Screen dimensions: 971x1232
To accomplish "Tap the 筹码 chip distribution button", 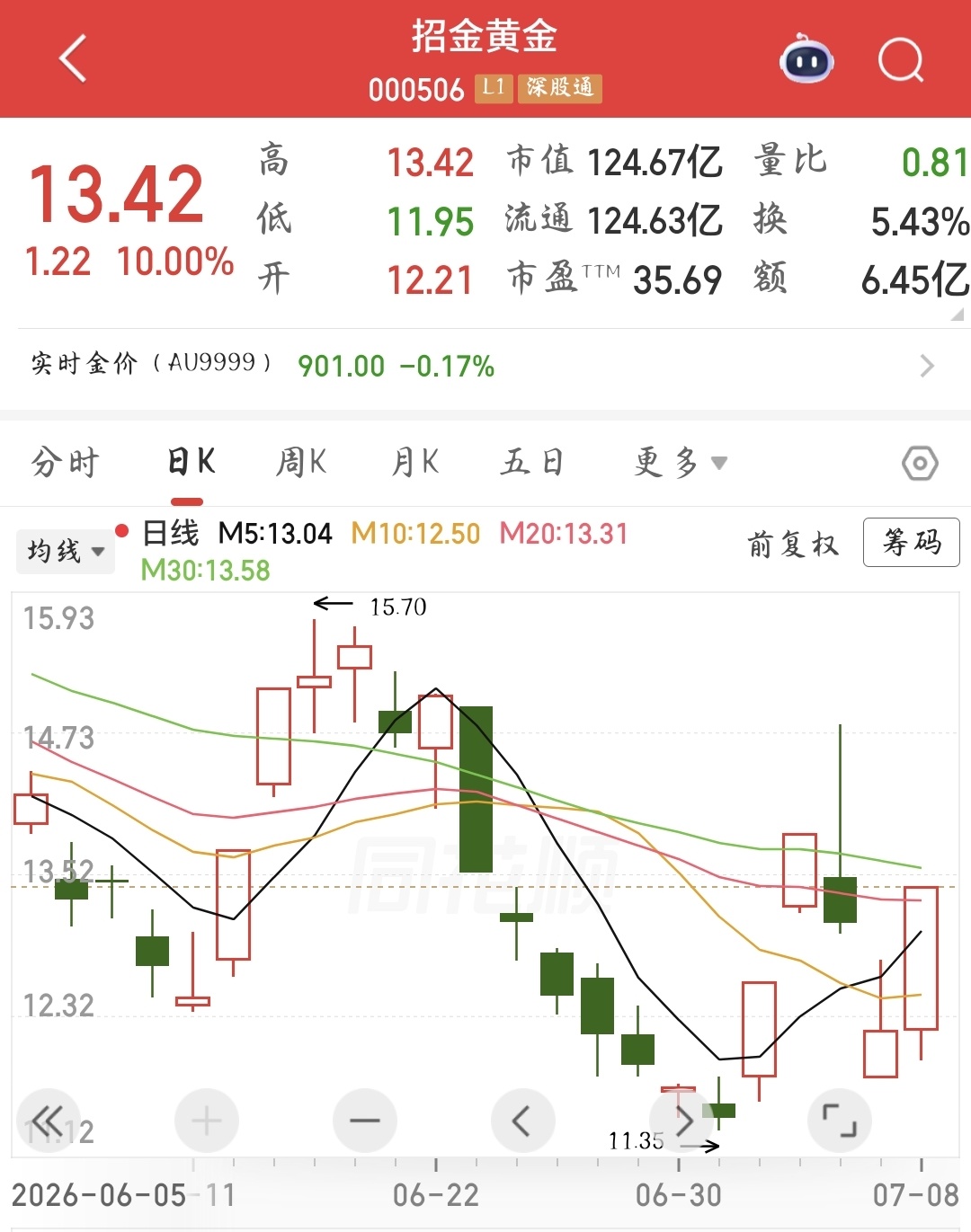I will (912, 542).
